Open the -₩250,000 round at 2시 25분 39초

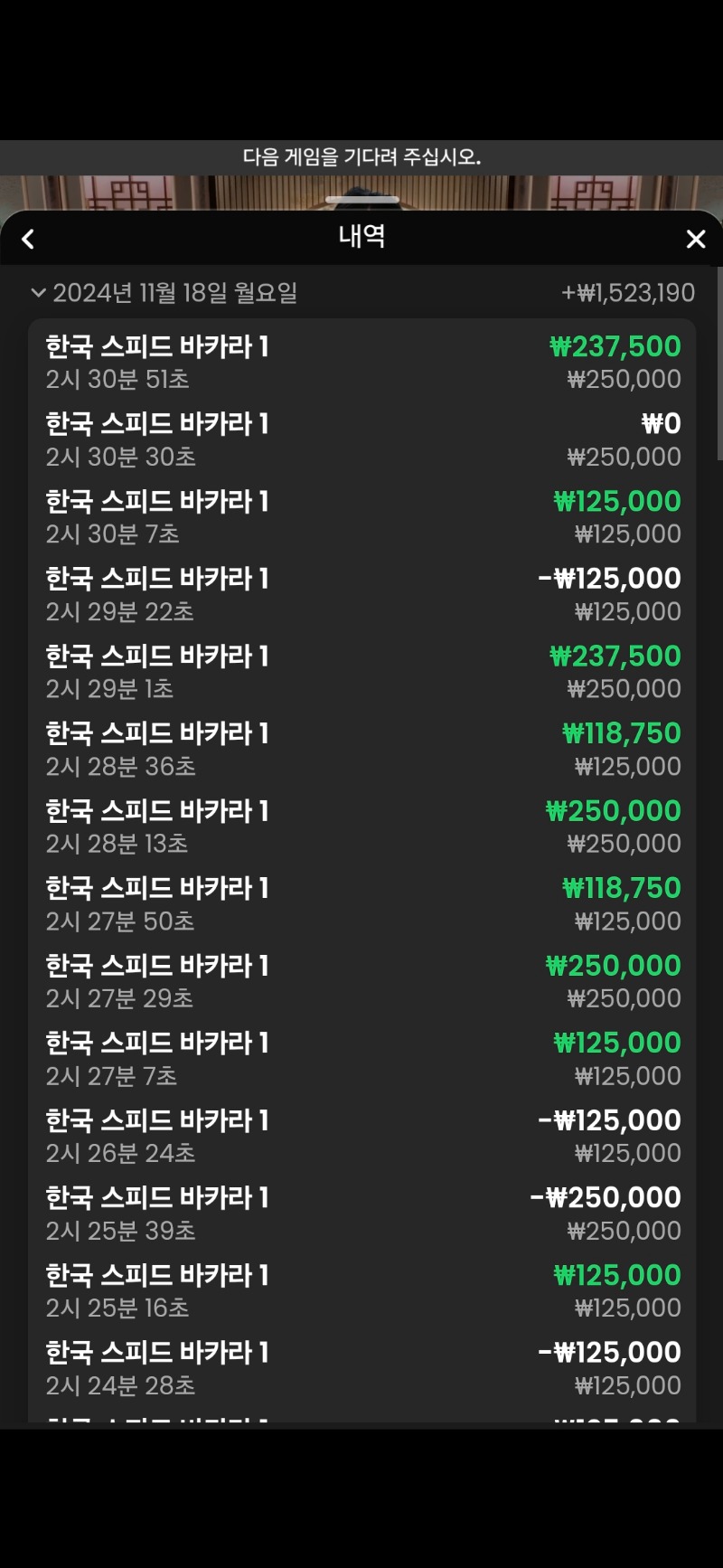pyautogui.click(x=361, y=1214)
